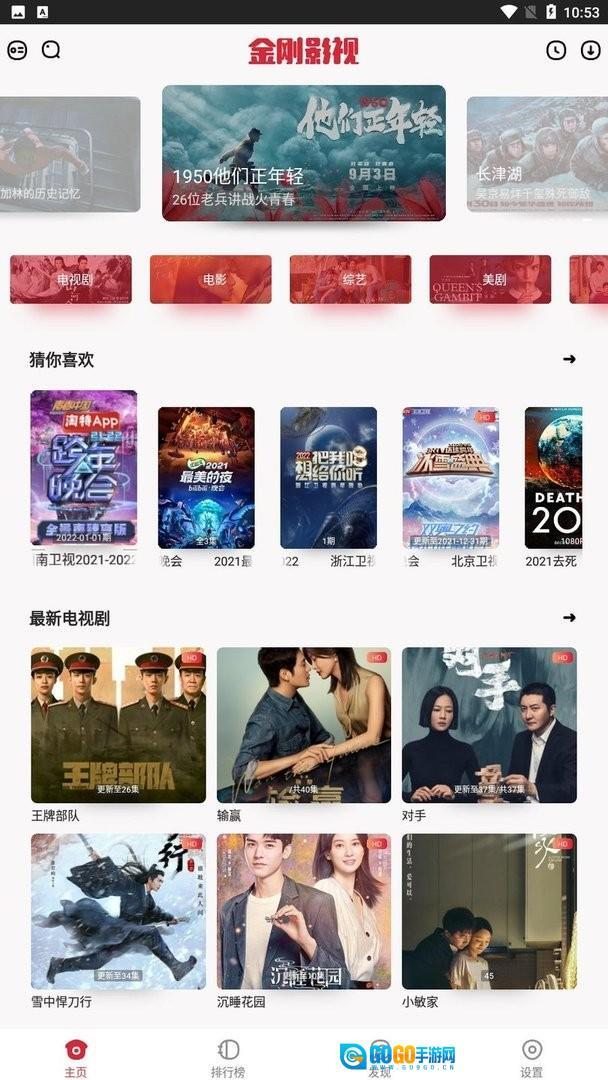Select the 电视剧 category

point(71,279)
